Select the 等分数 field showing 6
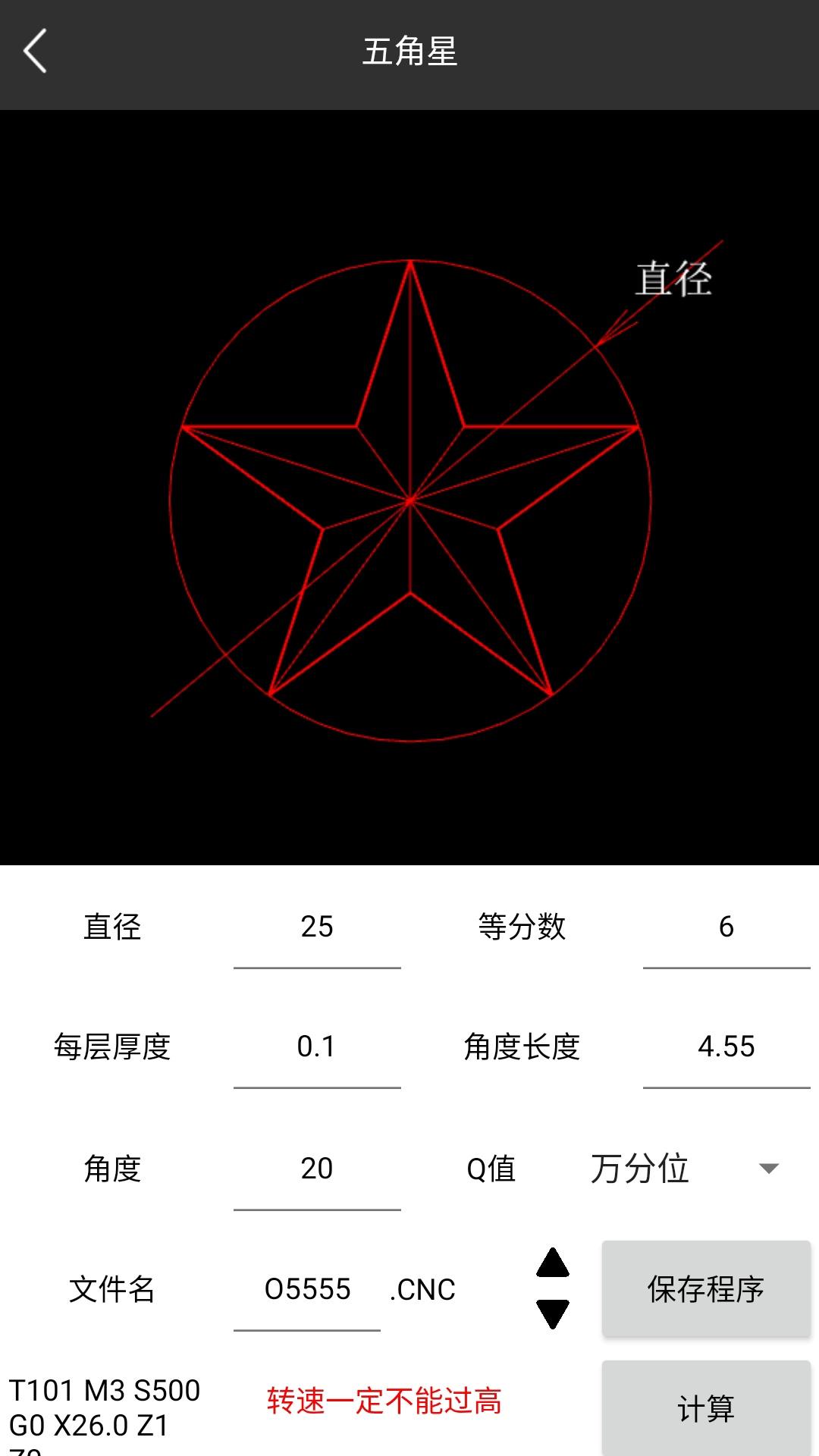 [x=726, y=927]
